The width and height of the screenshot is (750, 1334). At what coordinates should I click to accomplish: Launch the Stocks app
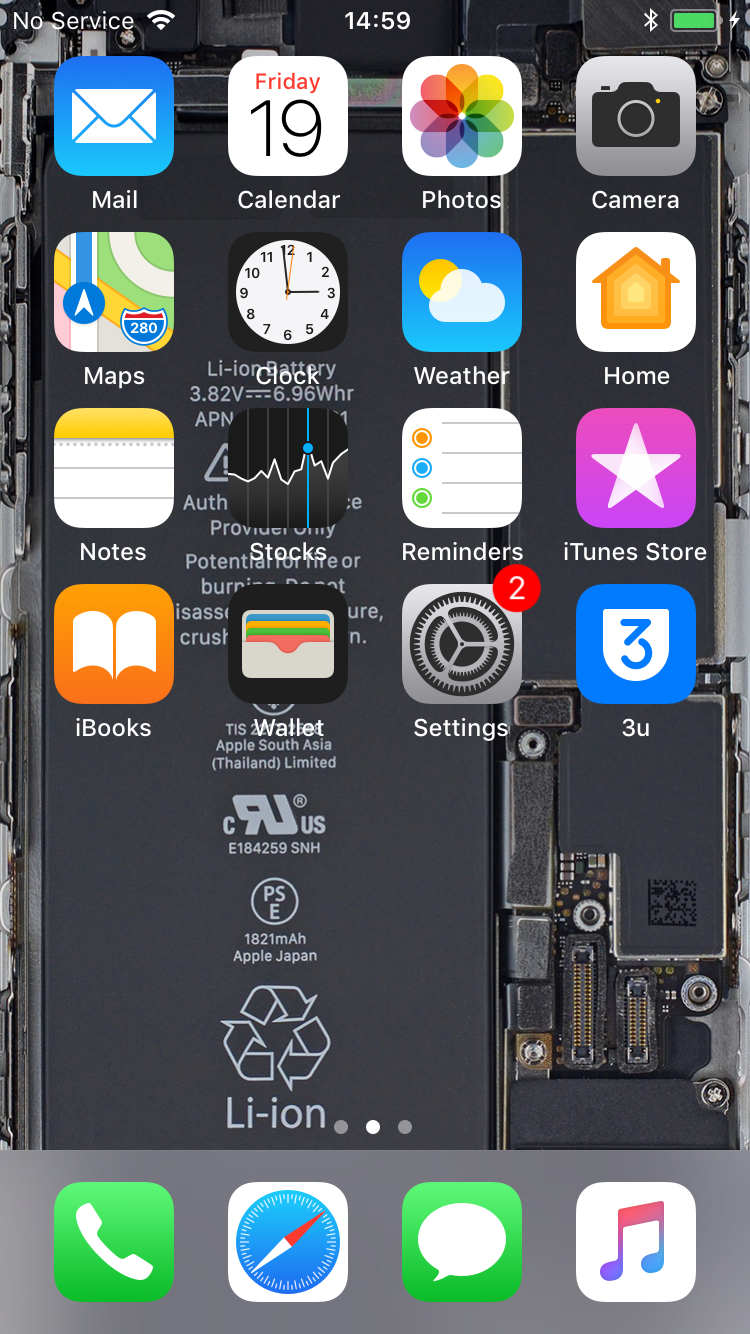pos(288,468)
